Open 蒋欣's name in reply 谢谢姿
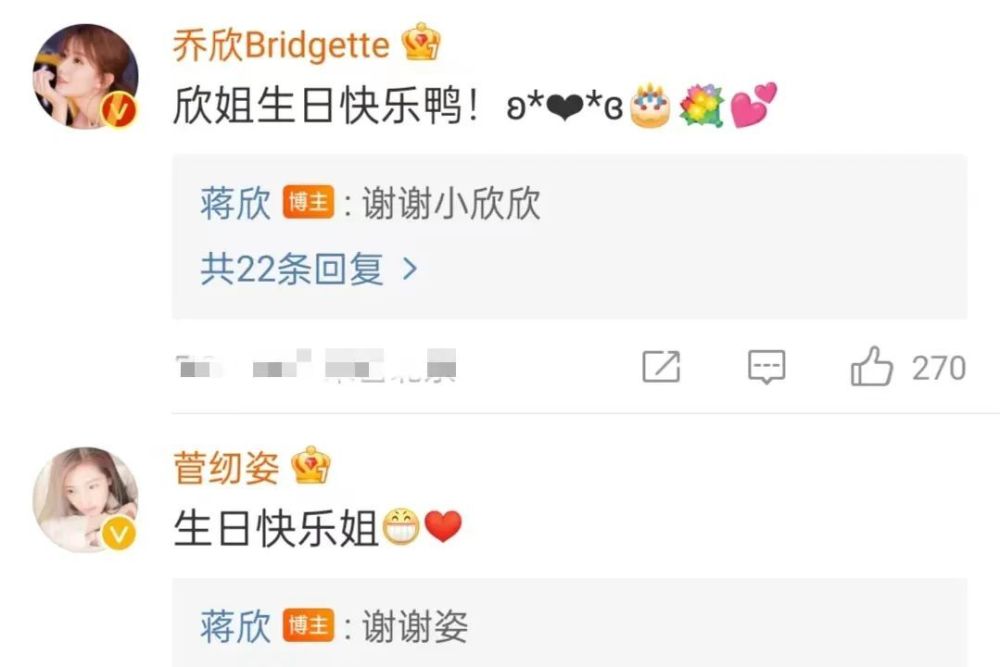 point(236,627)
